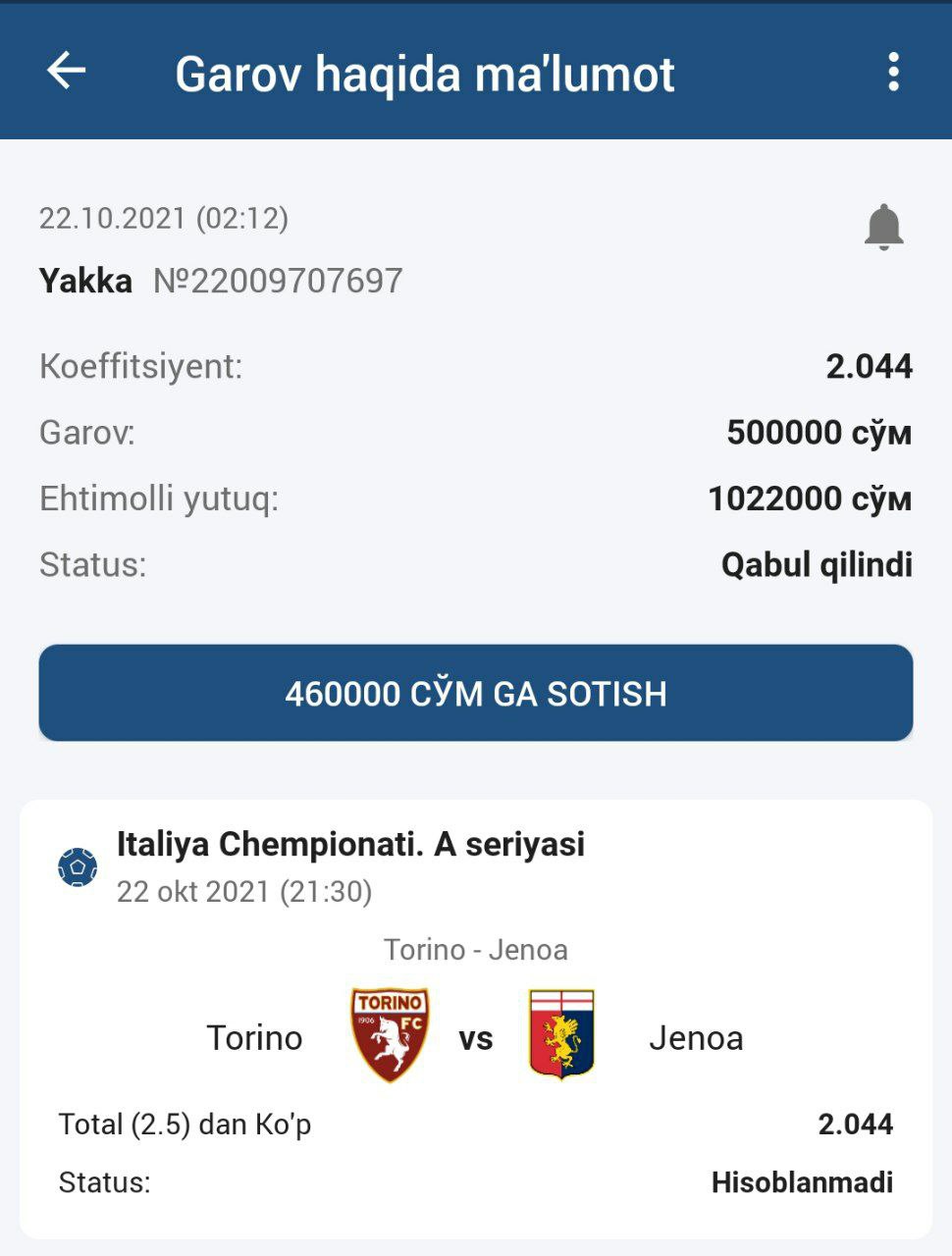952x1256 pixels.
Task: Sell the bet for 460000 сўм
Action: tap(476, 693)
